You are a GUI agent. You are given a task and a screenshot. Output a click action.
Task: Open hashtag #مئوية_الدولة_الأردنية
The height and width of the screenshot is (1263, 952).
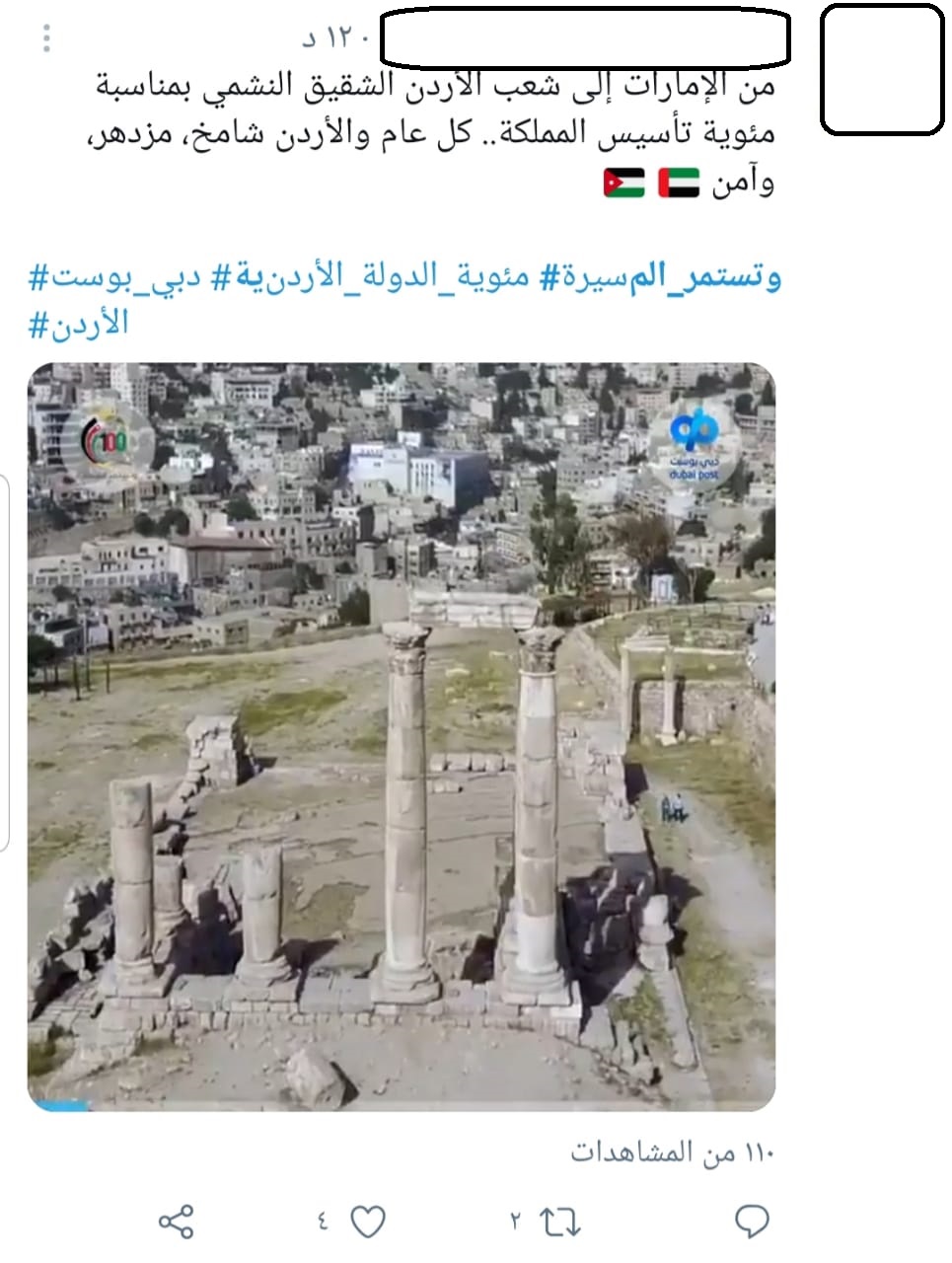385,277
